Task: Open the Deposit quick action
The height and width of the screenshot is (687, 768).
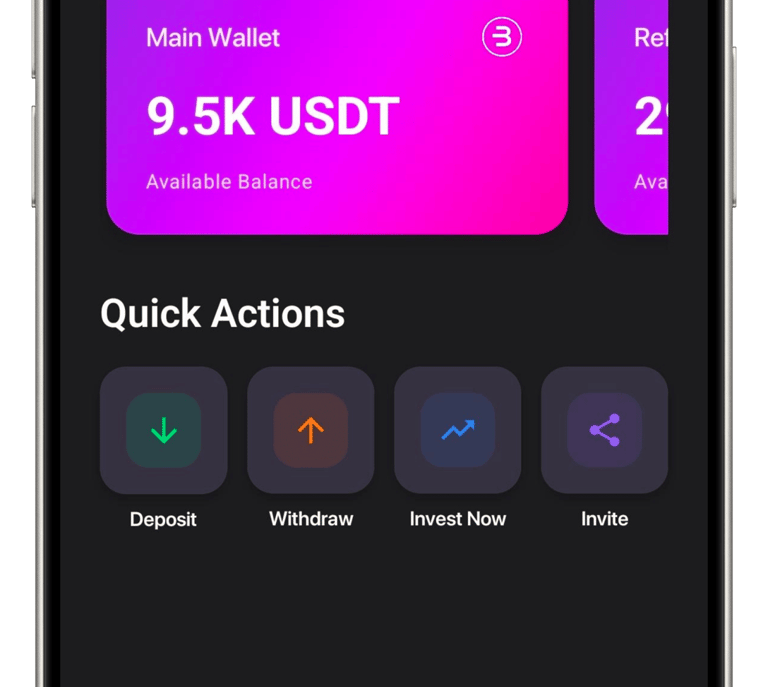Action: pos(164,430)
